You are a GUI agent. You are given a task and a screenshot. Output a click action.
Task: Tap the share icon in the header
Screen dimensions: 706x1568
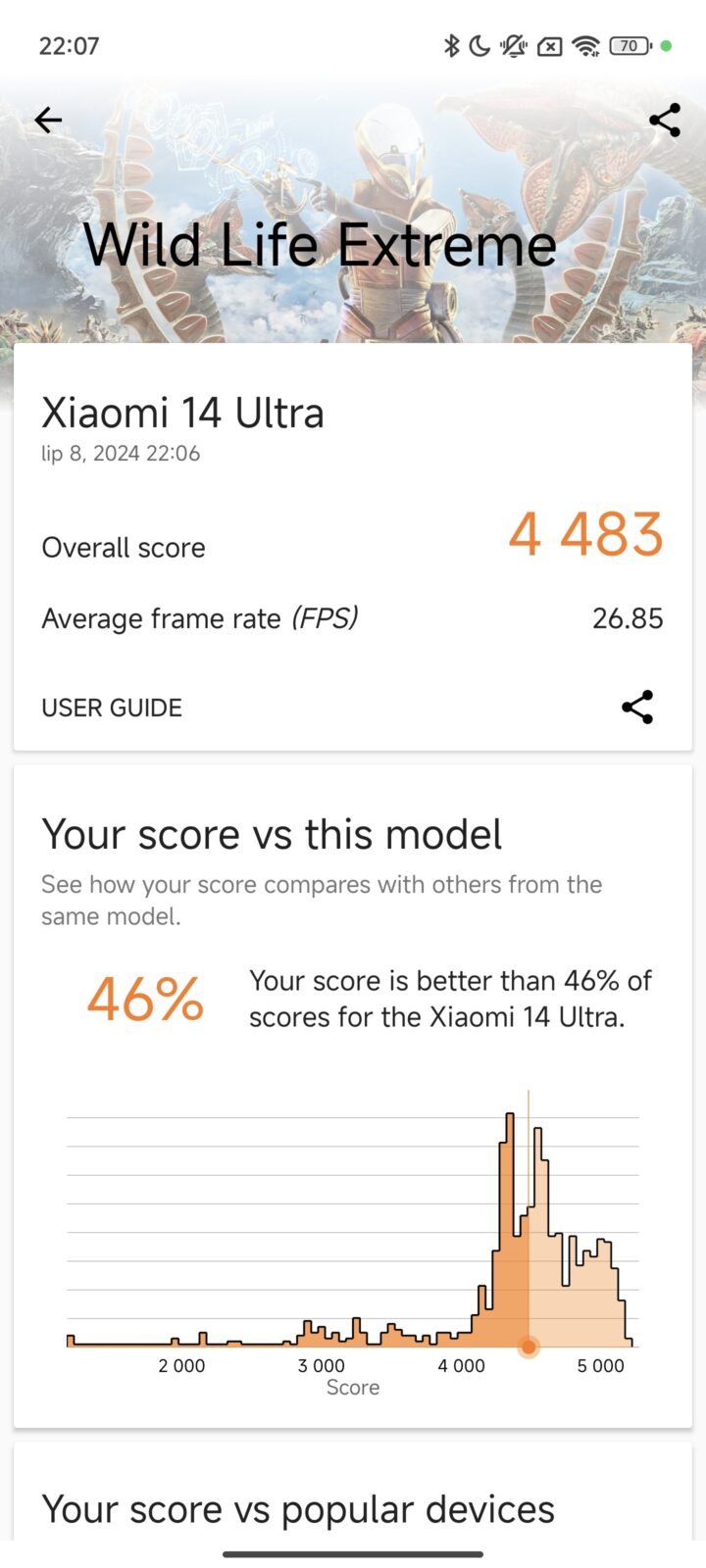[x=664, y=121]
